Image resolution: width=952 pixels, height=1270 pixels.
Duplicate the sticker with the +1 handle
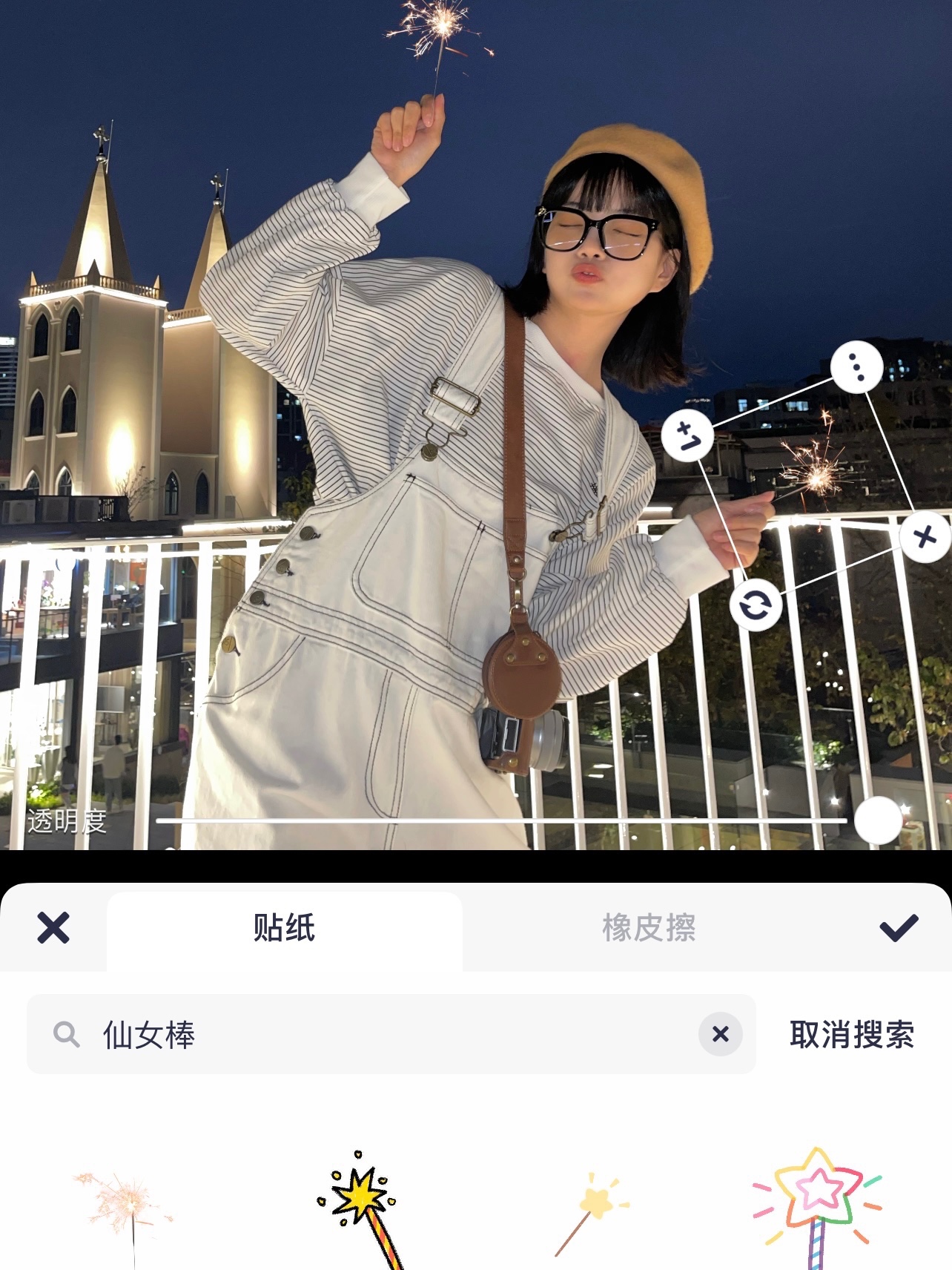[x=687, y=435]
